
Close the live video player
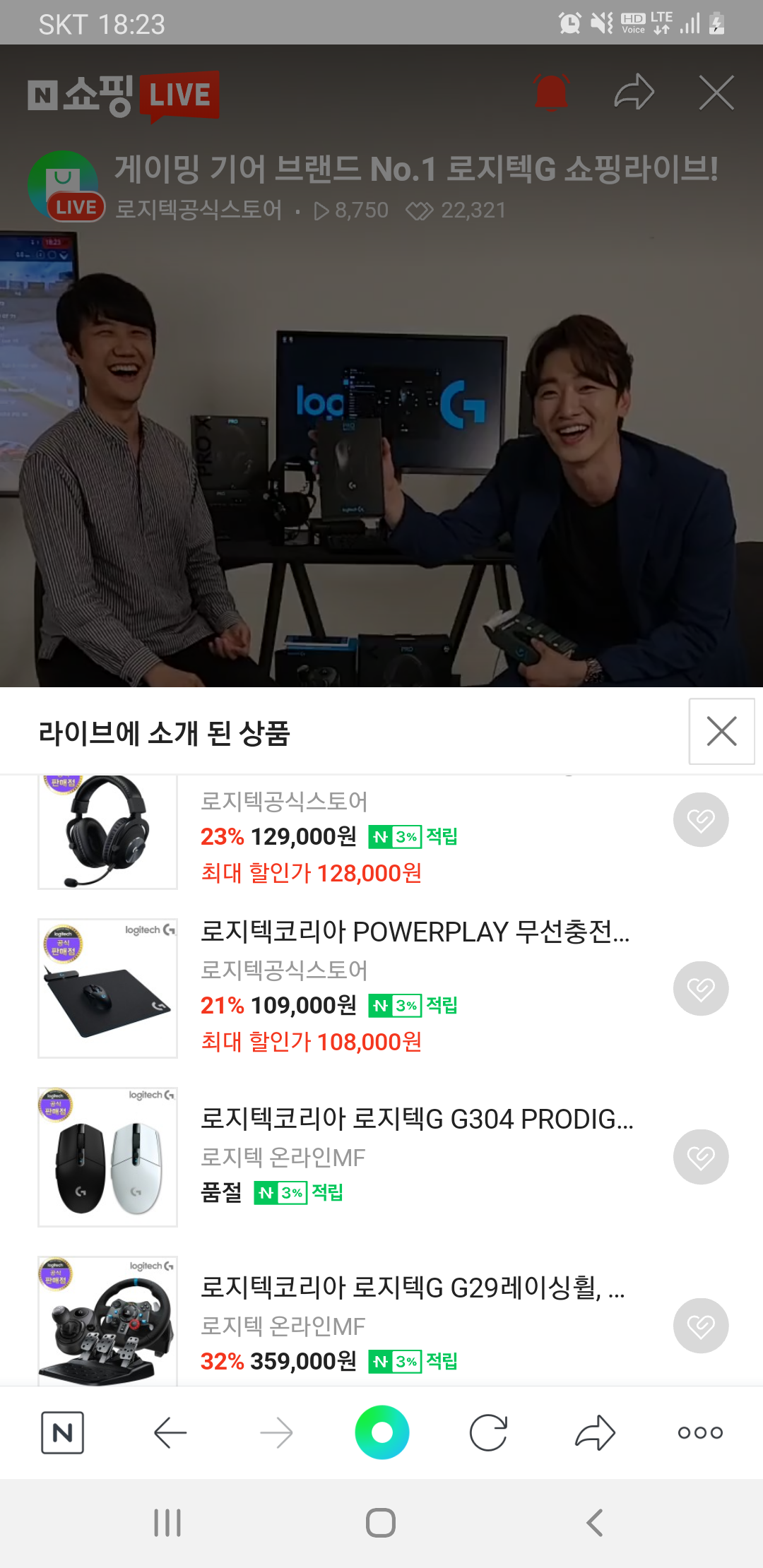[x=716, y=93]
